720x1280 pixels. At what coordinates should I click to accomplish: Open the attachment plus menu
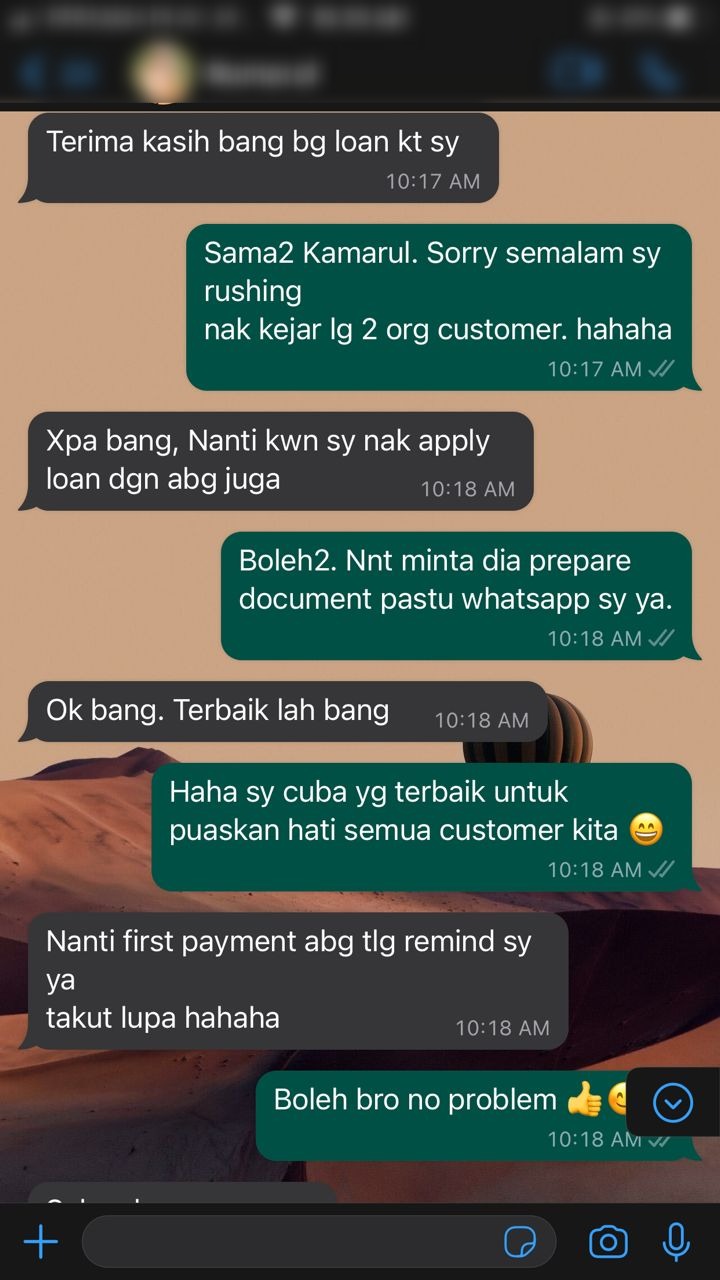click(x=40, y=1243)
